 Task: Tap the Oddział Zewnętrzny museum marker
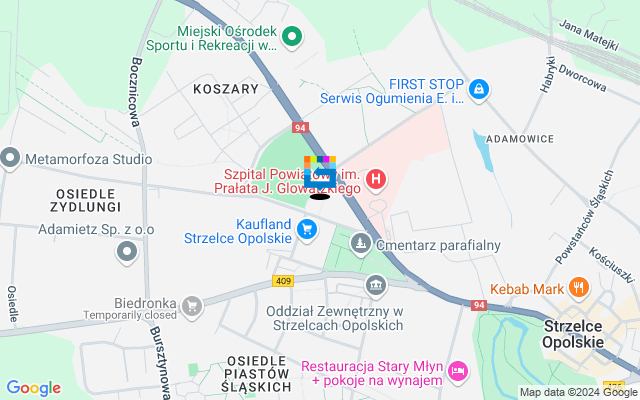(376, 285)
